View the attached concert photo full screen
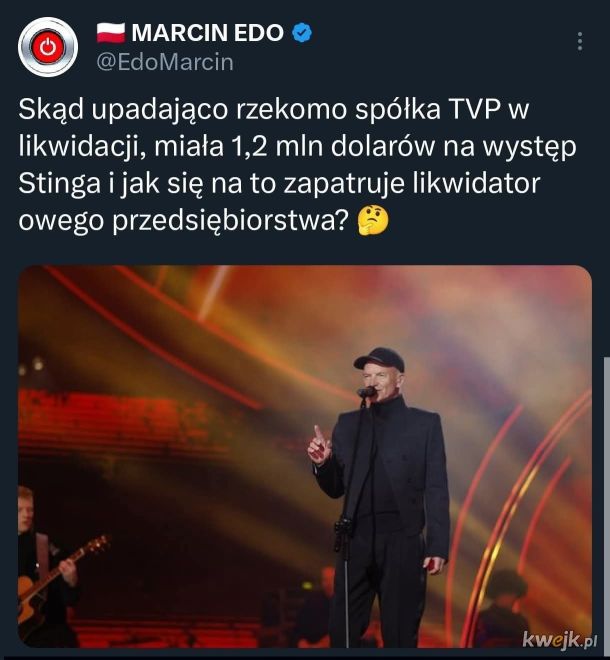610x660 pixels. click(304, 455)
